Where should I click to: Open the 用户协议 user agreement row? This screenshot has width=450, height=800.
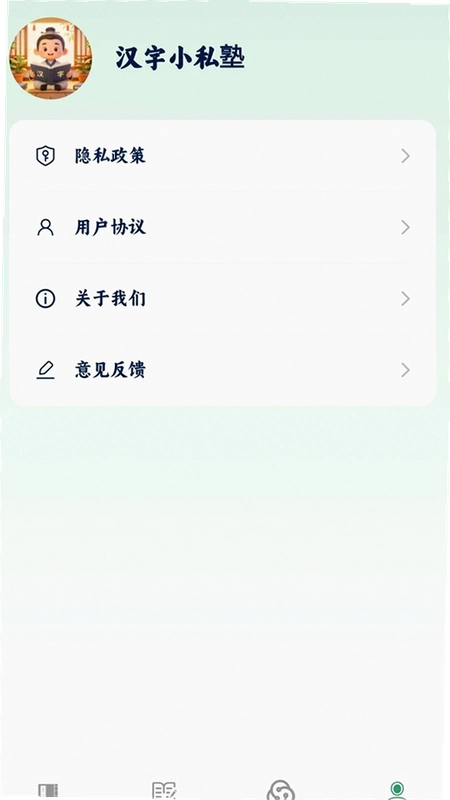point(222,227)
